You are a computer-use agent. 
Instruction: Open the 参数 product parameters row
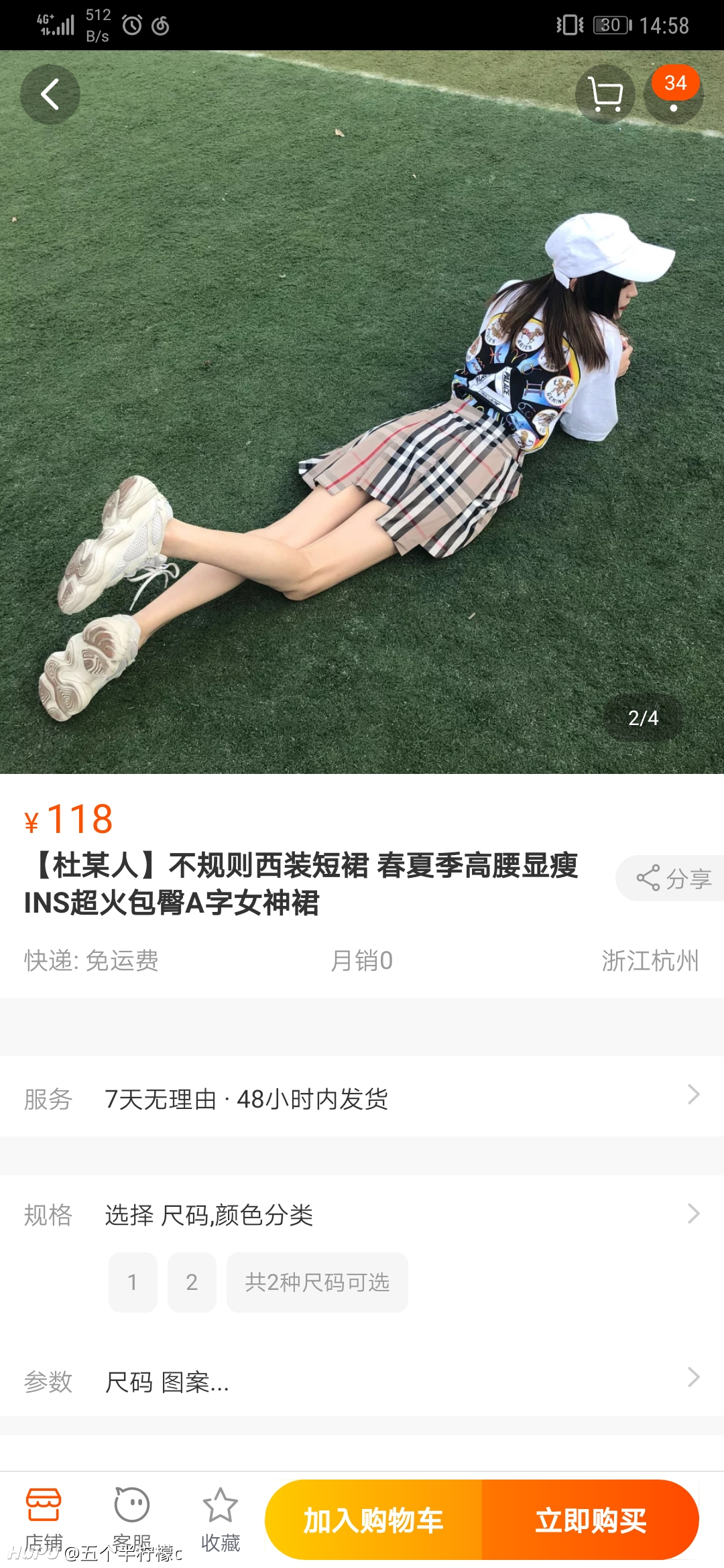click(362, 1382)
